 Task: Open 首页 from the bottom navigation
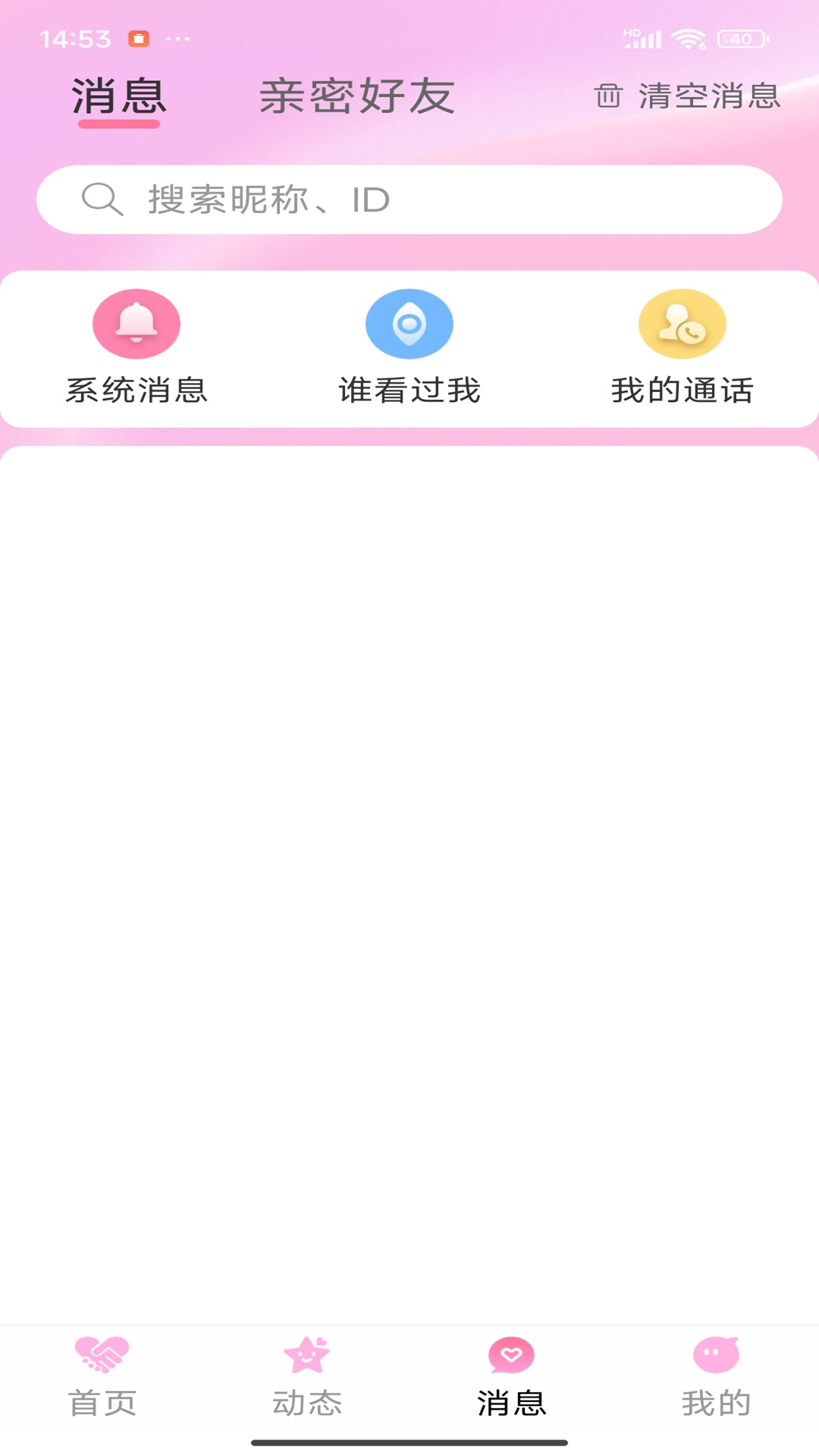point(102,1401)
